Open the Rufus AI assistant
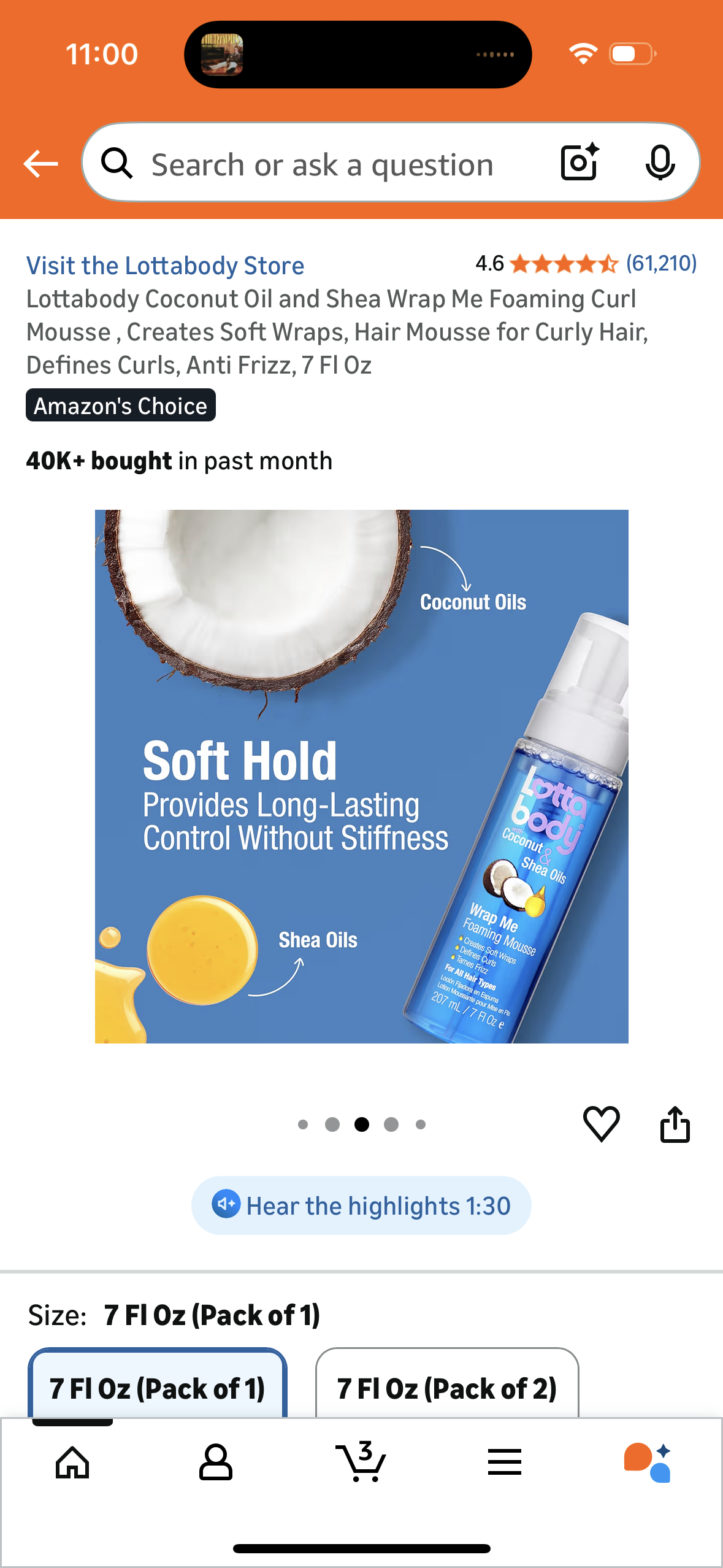The width and height of the screenshot is (723, 1568). pyautogui.click(x=648, y=1462)
